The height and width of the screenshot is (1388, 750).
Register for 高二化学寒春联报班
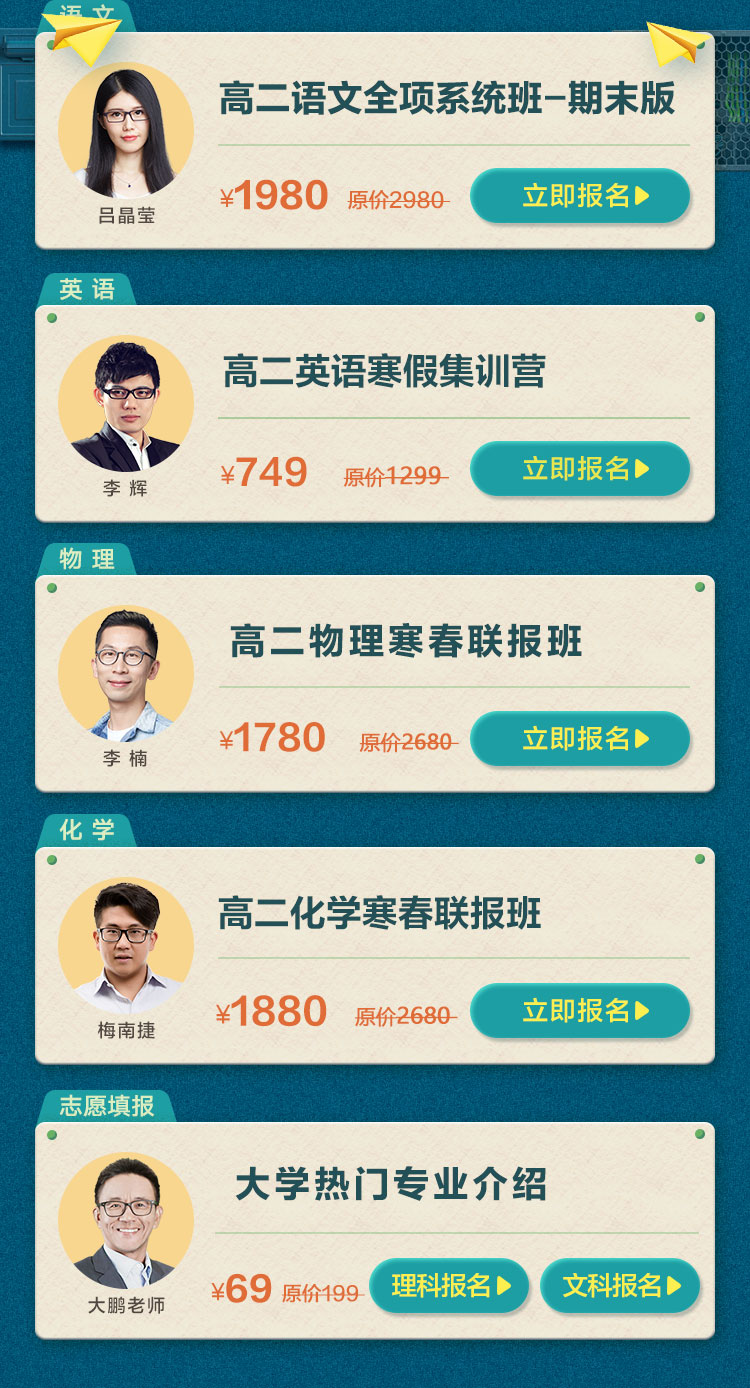point(580,1011)
